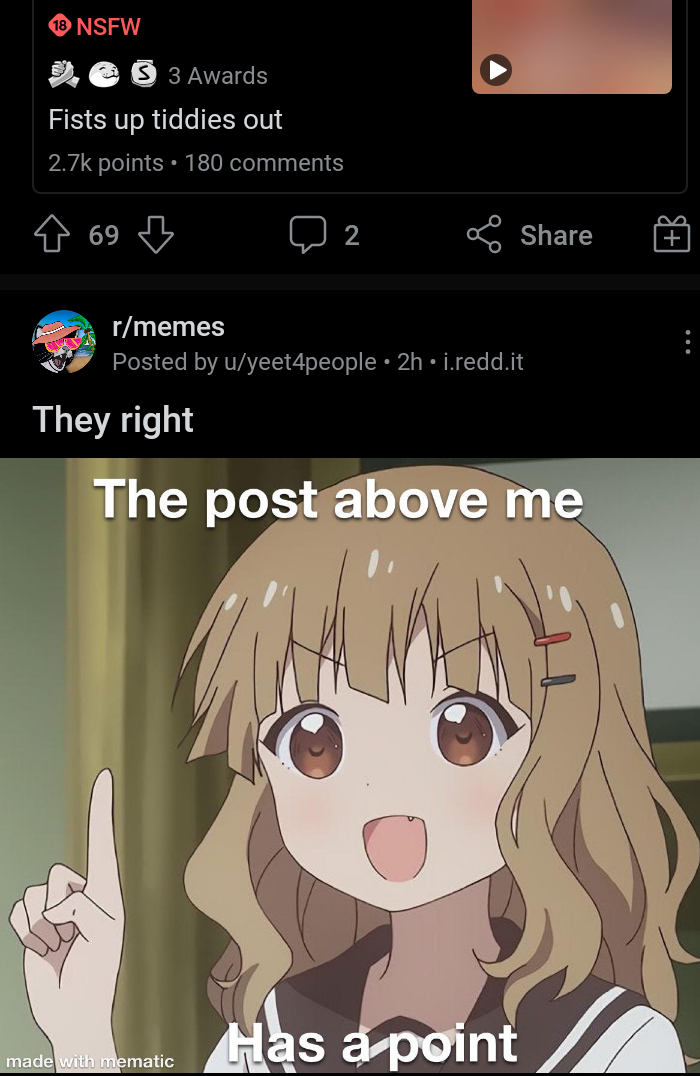Open the r/memes community avatar

point(64,342)
